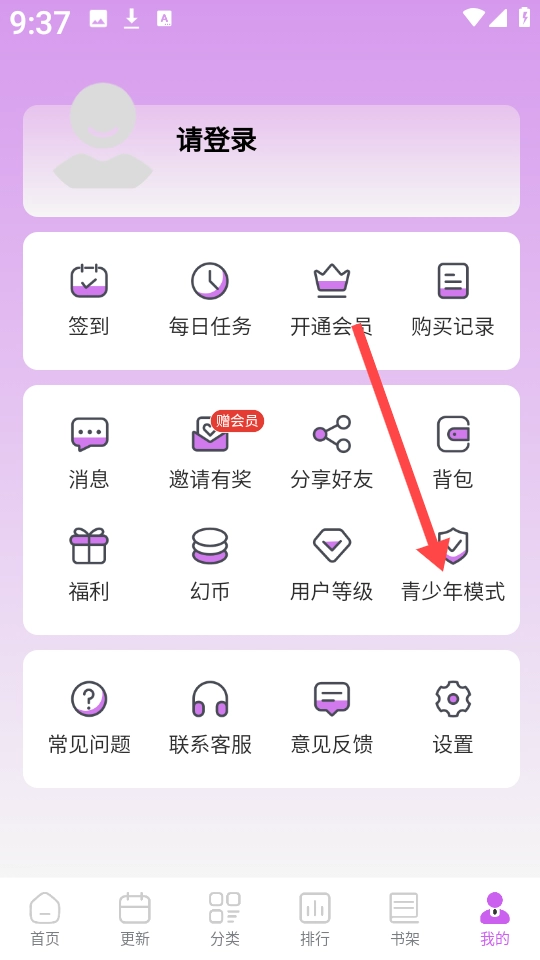The width and height of the screenshot is (540, 960).
Task: Check 幻币 coin balance
Action: (x=210, y=564)
